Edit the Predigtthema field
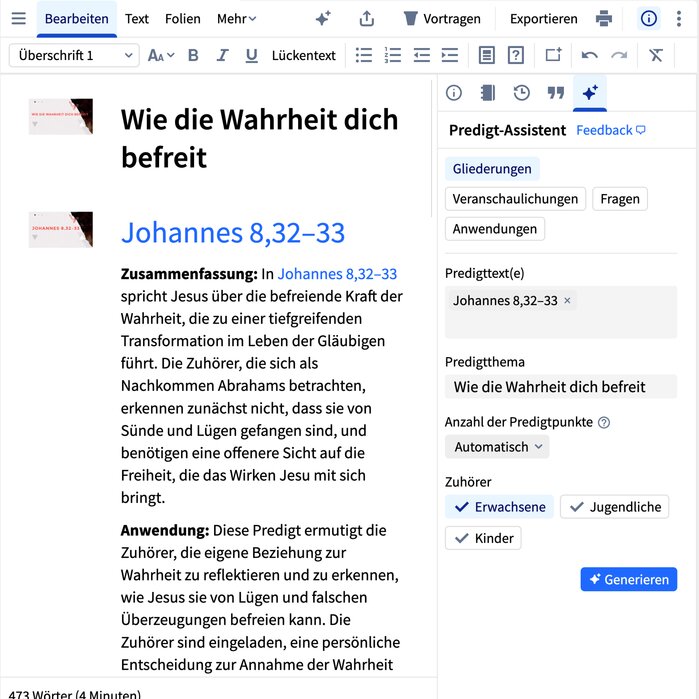The width and height of the screenshot is (699, 699). 560,387
